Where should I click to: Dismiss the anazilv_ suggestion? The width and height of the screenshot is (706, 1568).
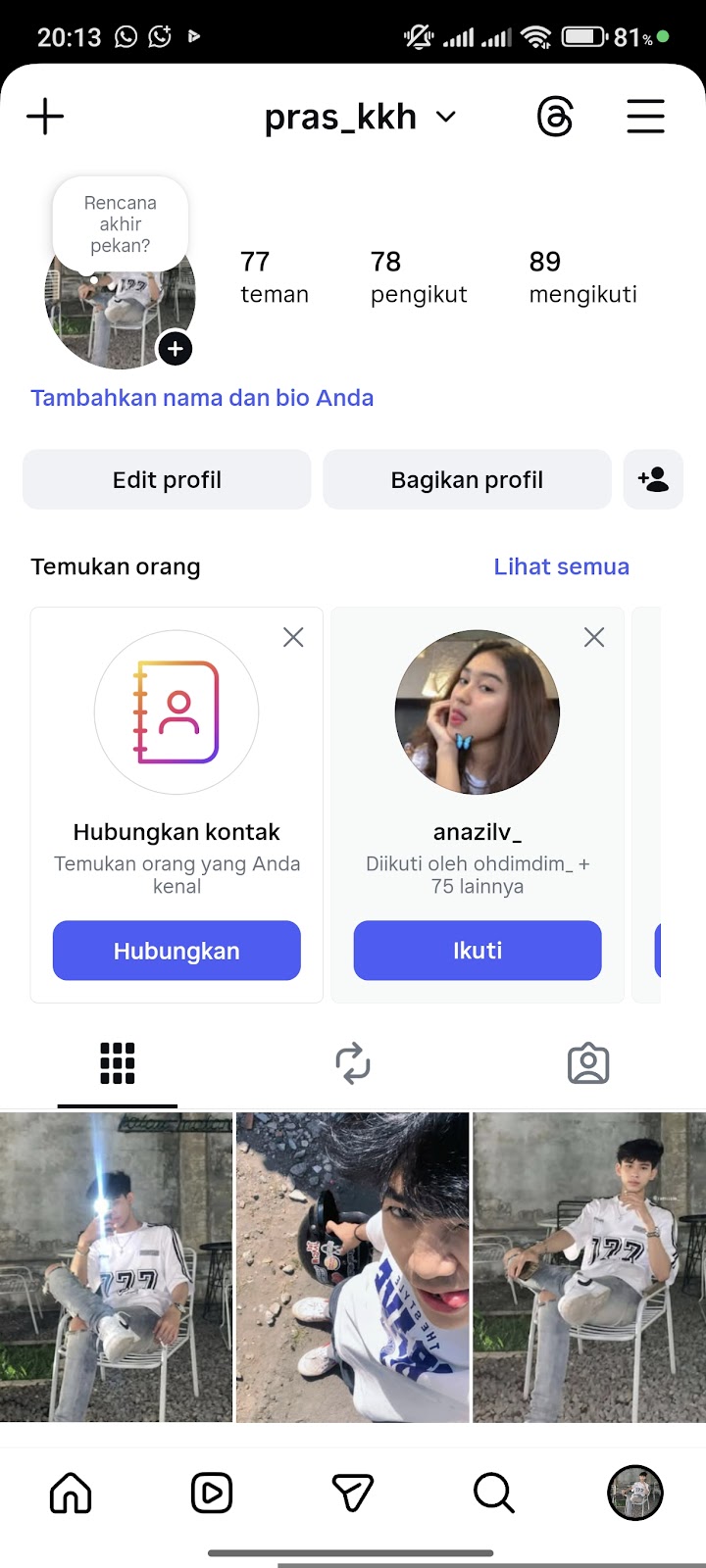594,638
